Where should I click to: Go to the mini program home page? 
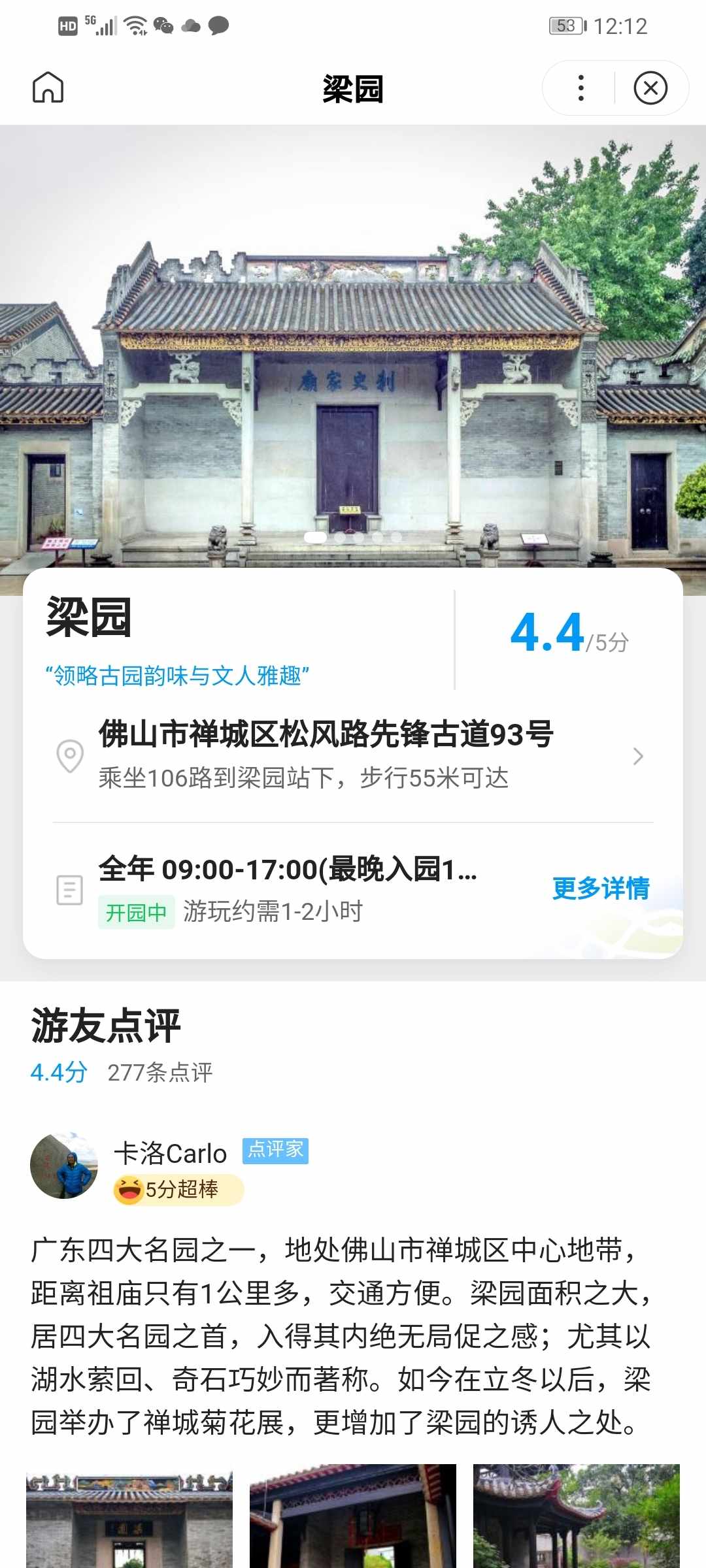point(48,88)
